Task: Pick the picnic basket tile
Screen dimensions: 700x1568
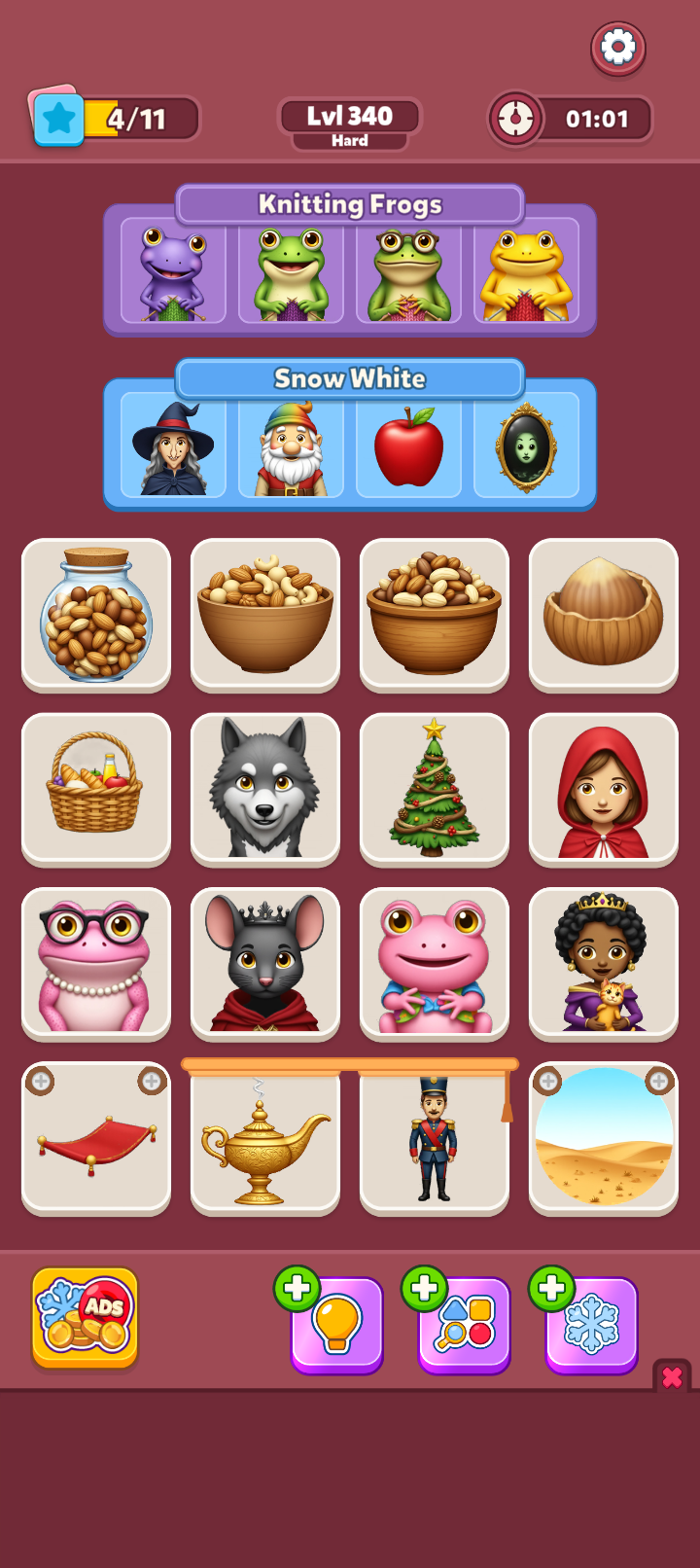Action: coord(96,788)
